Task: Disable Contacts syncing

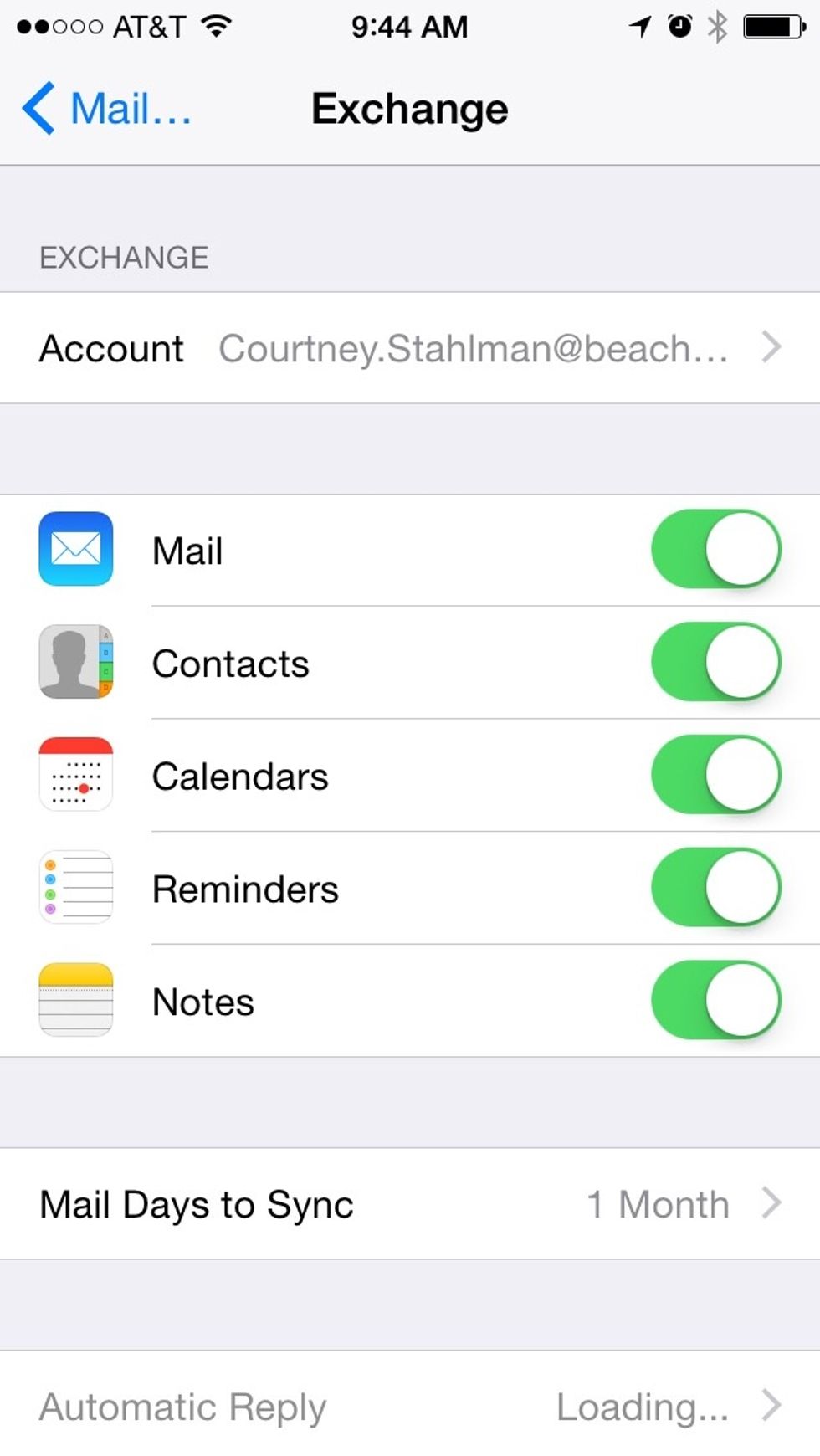Action: [x=716, y=663]
